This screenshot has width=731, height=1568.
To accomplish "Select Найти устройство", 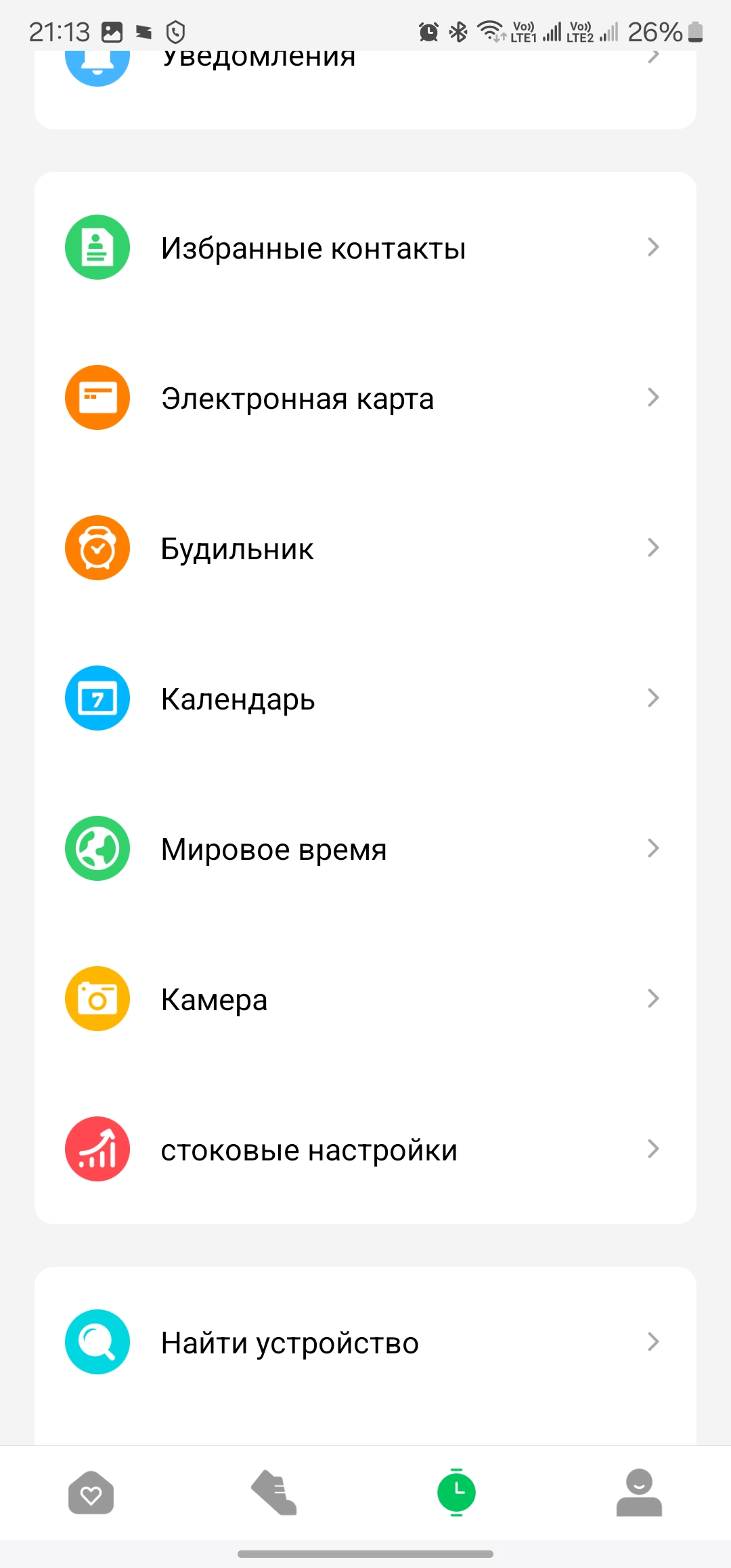I will [365, 1342].
